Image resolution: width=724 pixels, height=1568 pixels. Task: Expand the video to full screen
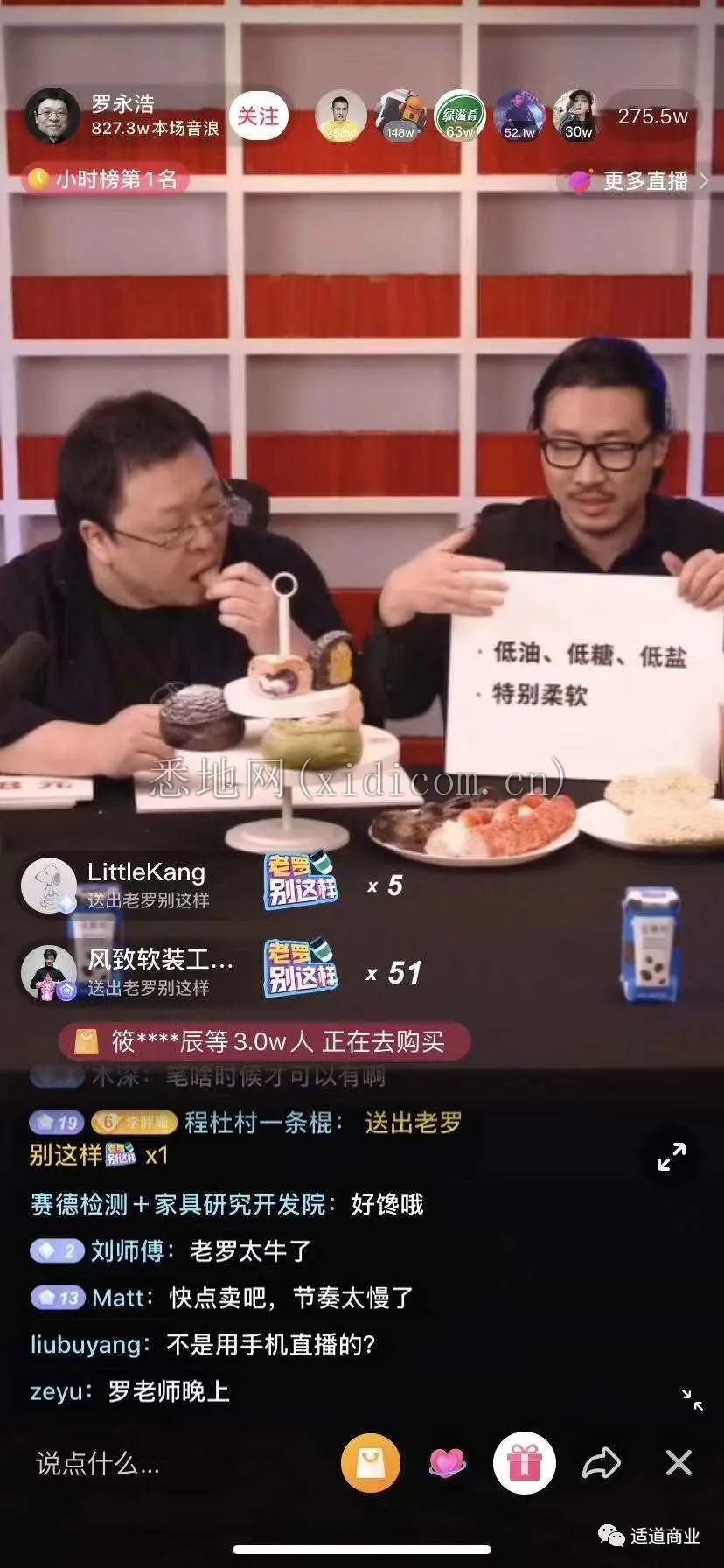click(x=672, y=1158)
